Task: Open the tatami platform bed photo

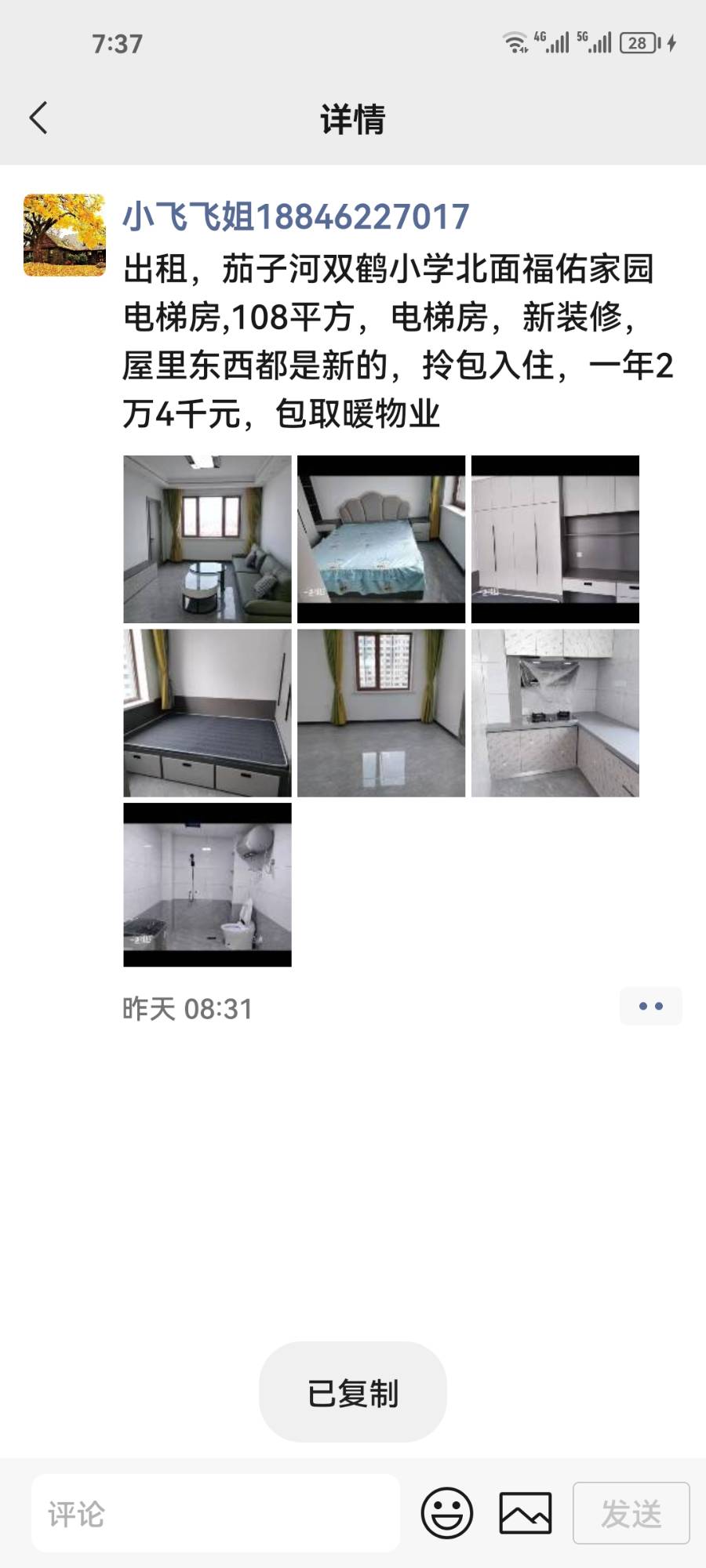Action: (207, 713)
